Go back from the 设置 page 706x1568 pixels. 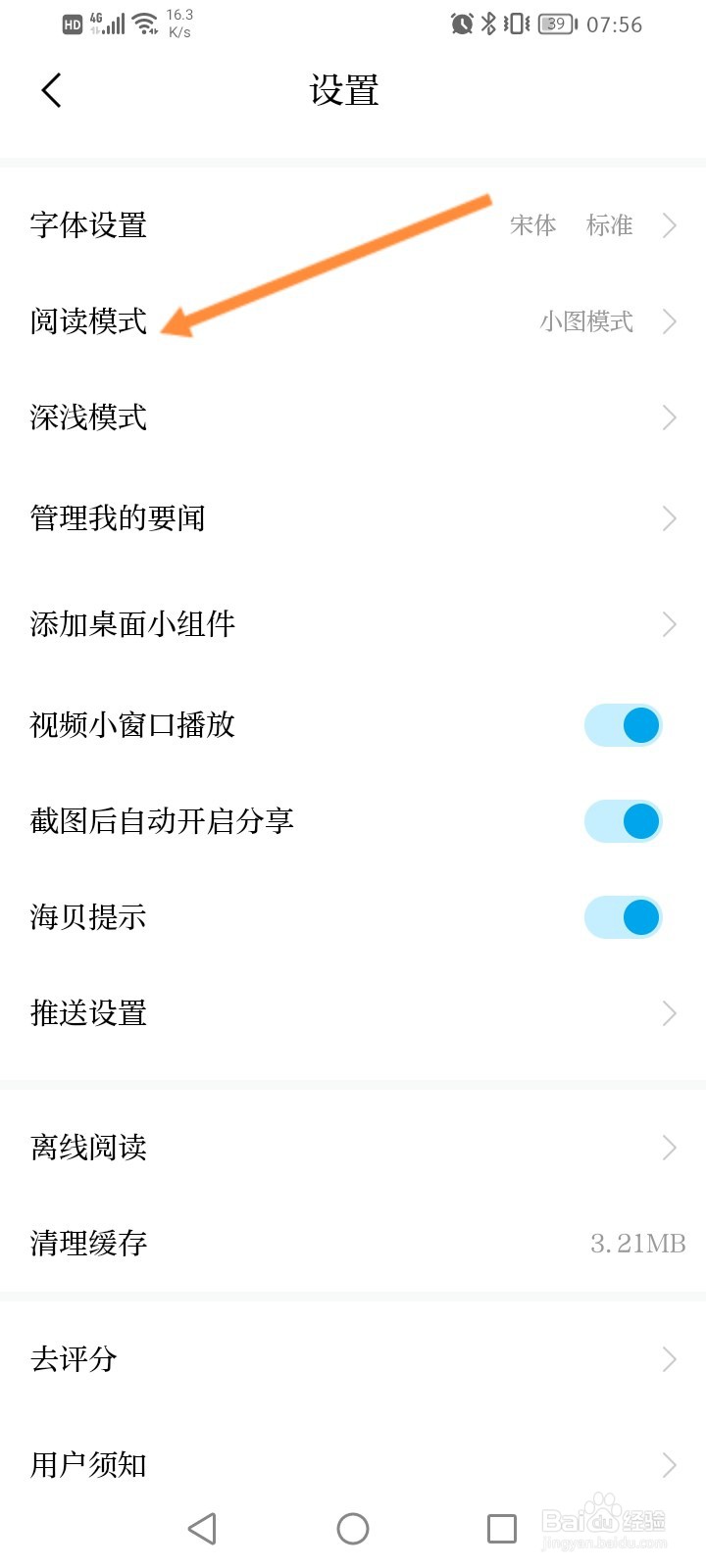click(52, 91)
